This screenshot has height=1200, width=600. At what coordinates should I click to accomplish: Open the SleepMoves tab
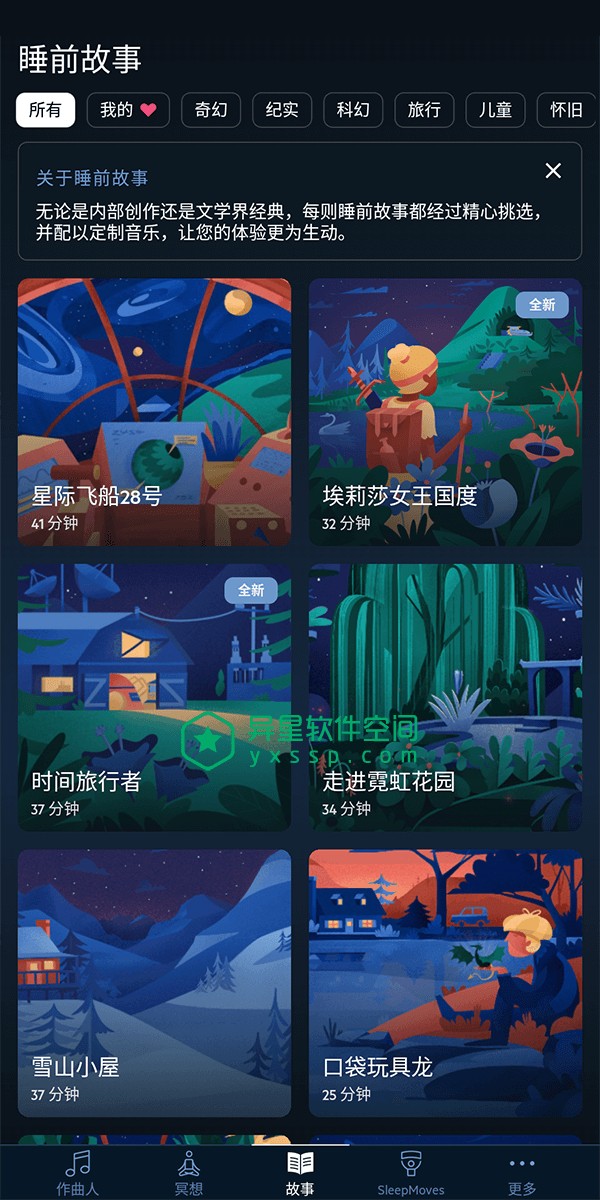click(410, 1172)
